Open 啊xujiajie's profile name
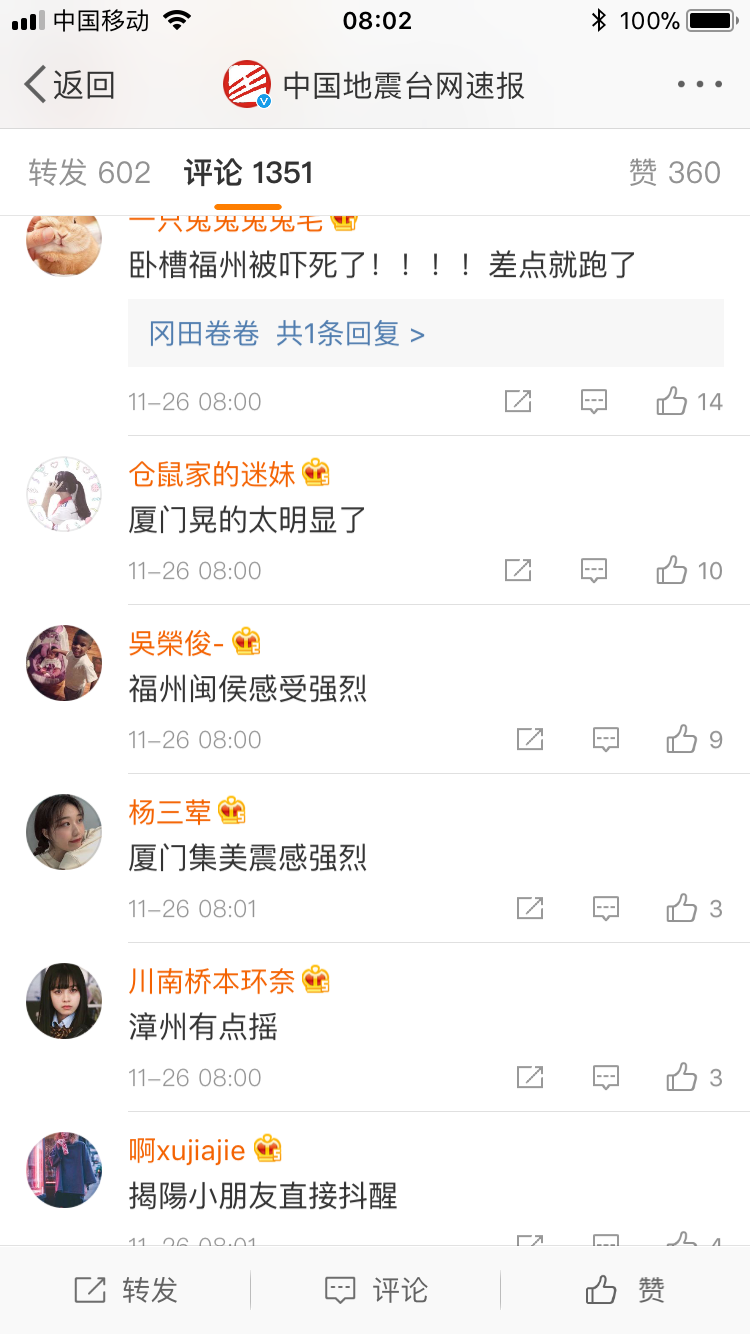750x1334 pixels. coord(187,1150)
